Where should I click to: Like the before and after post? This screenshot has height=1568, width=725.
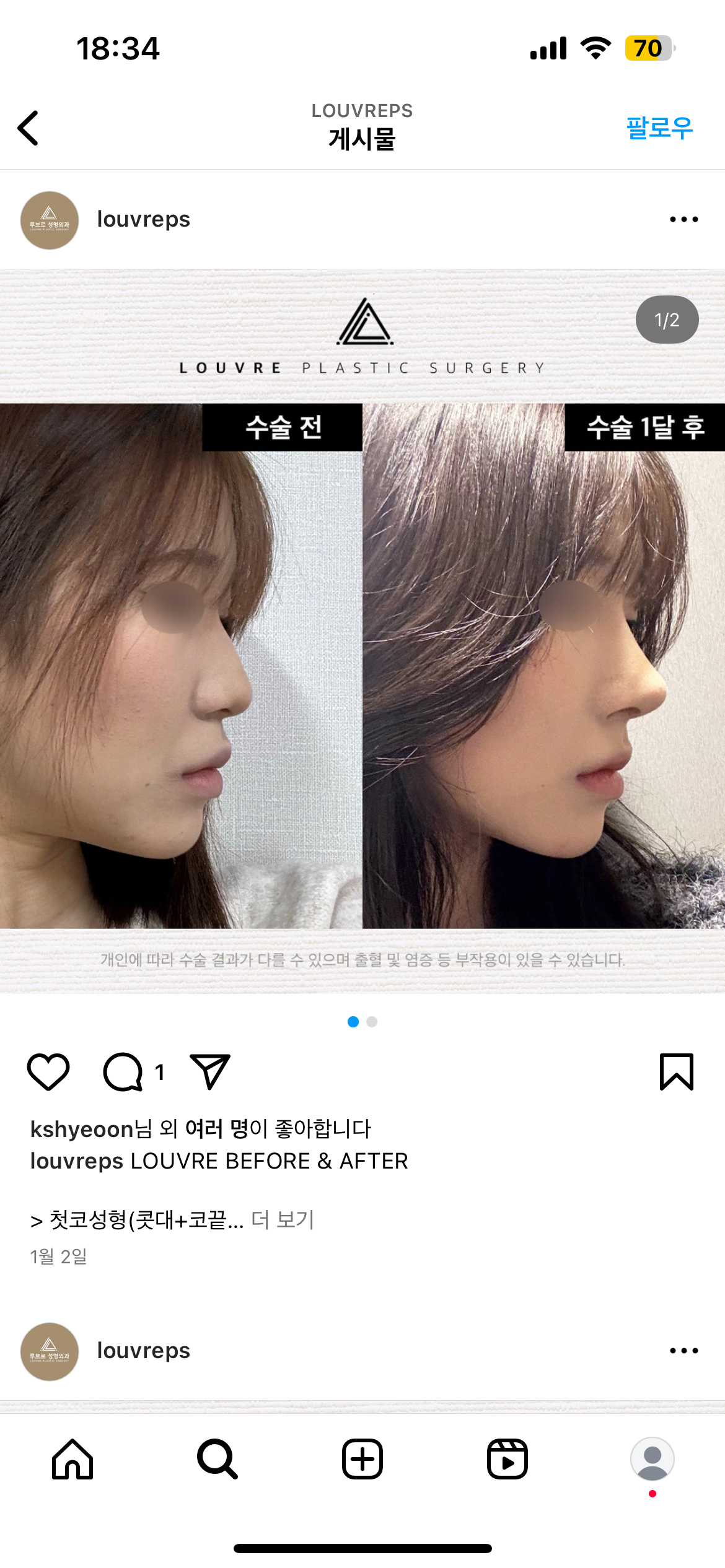tap(48, 1071)
